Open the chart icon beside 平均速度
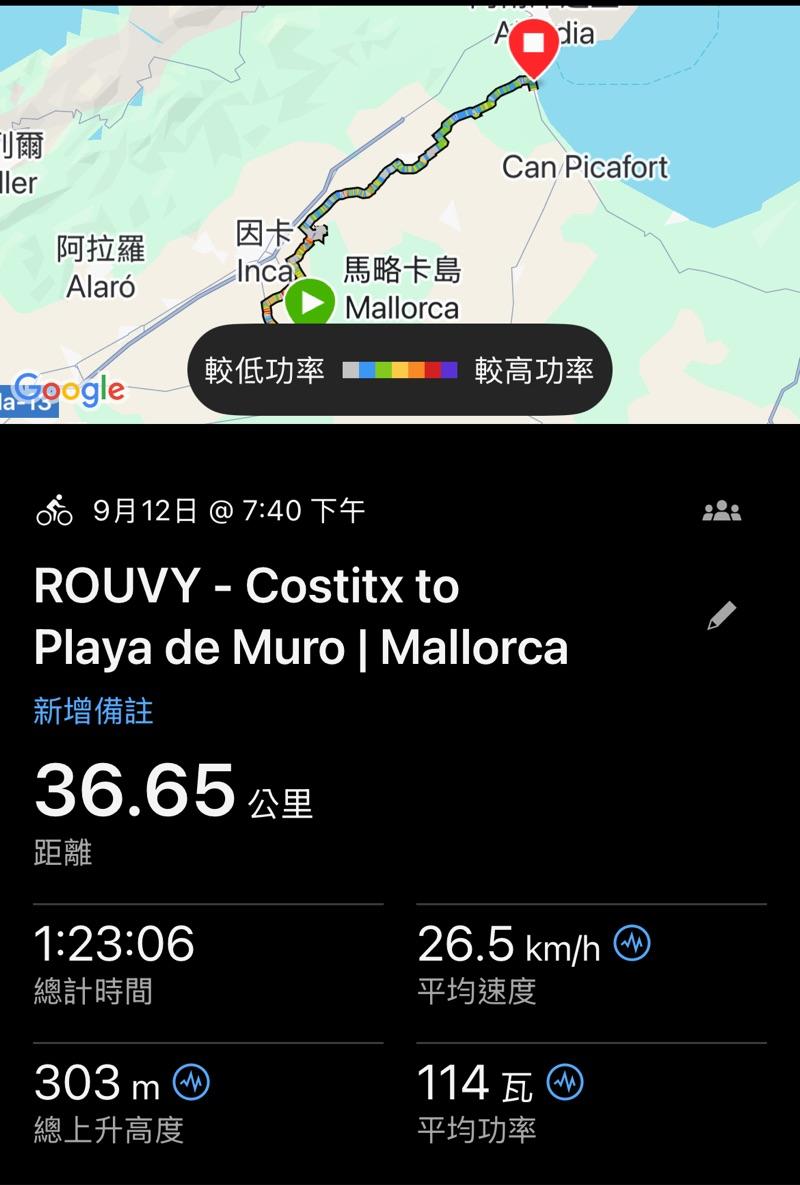Viewport: 800px width, 1185px height. tap(632, 943)
